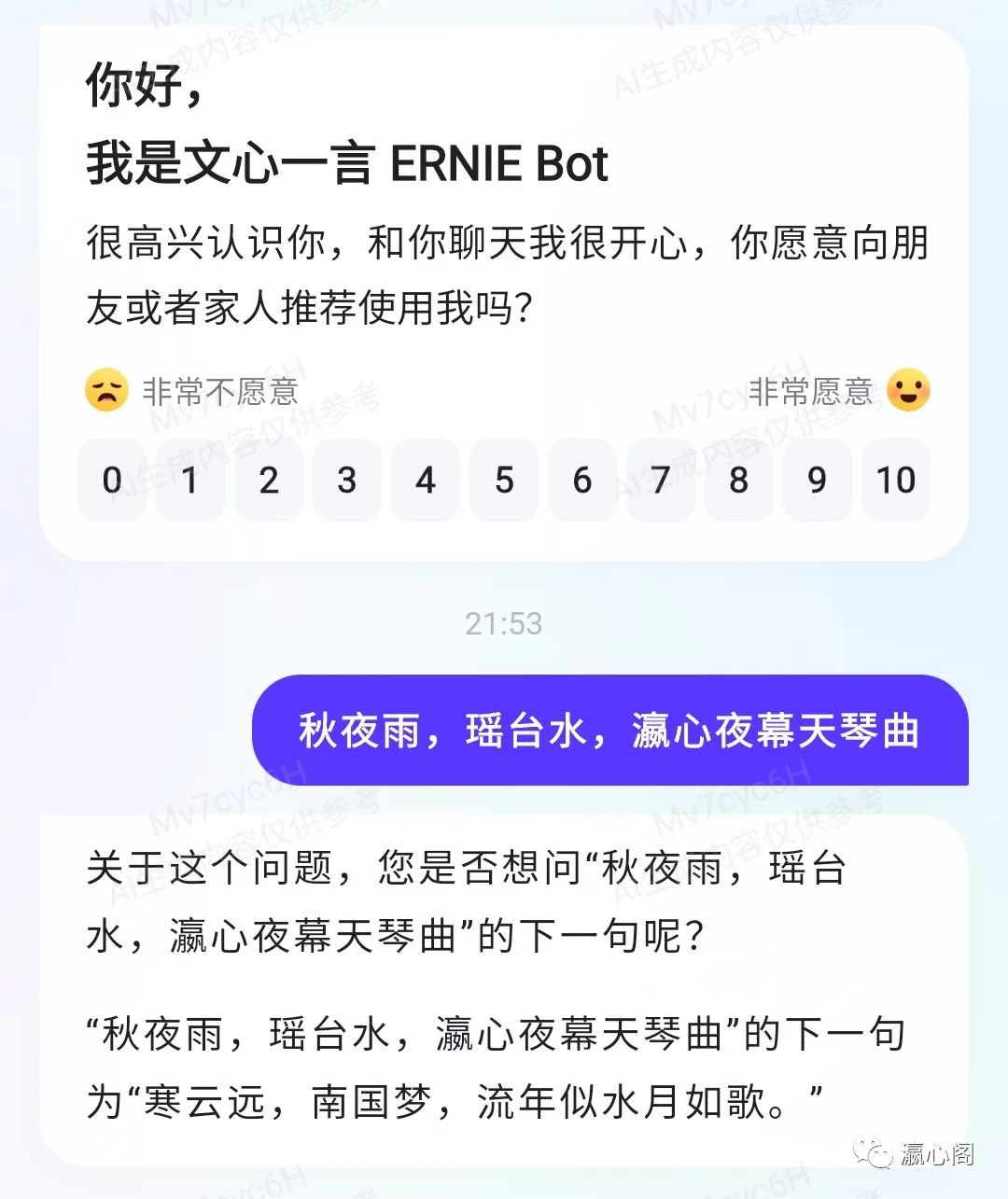Rate willingness to recommend as 7
Viewport: 1008px width, 1199px height.
click(x=661, y=480)
